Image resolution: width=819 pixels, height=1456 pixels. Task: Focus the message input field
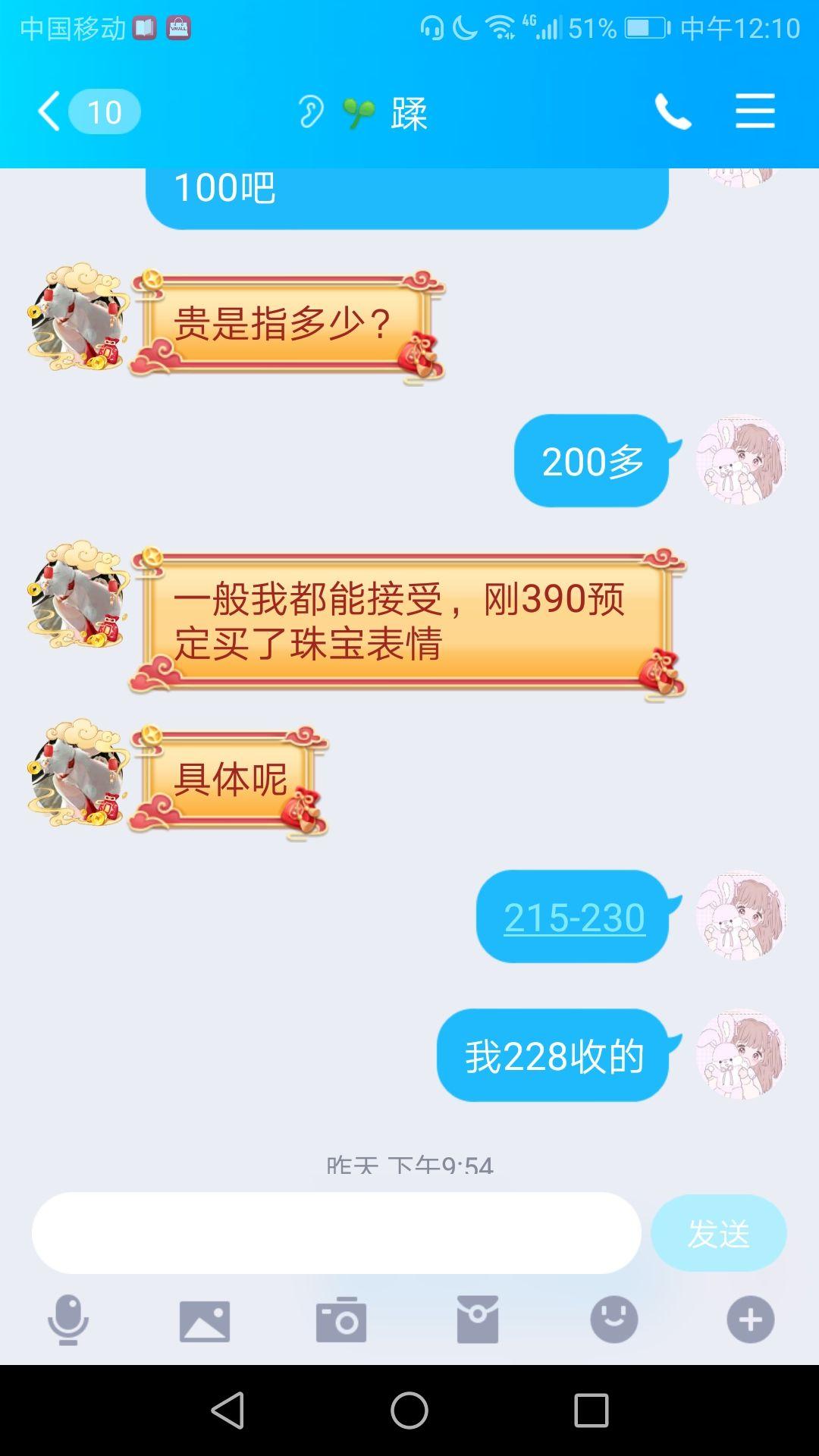coord(336,1233)
